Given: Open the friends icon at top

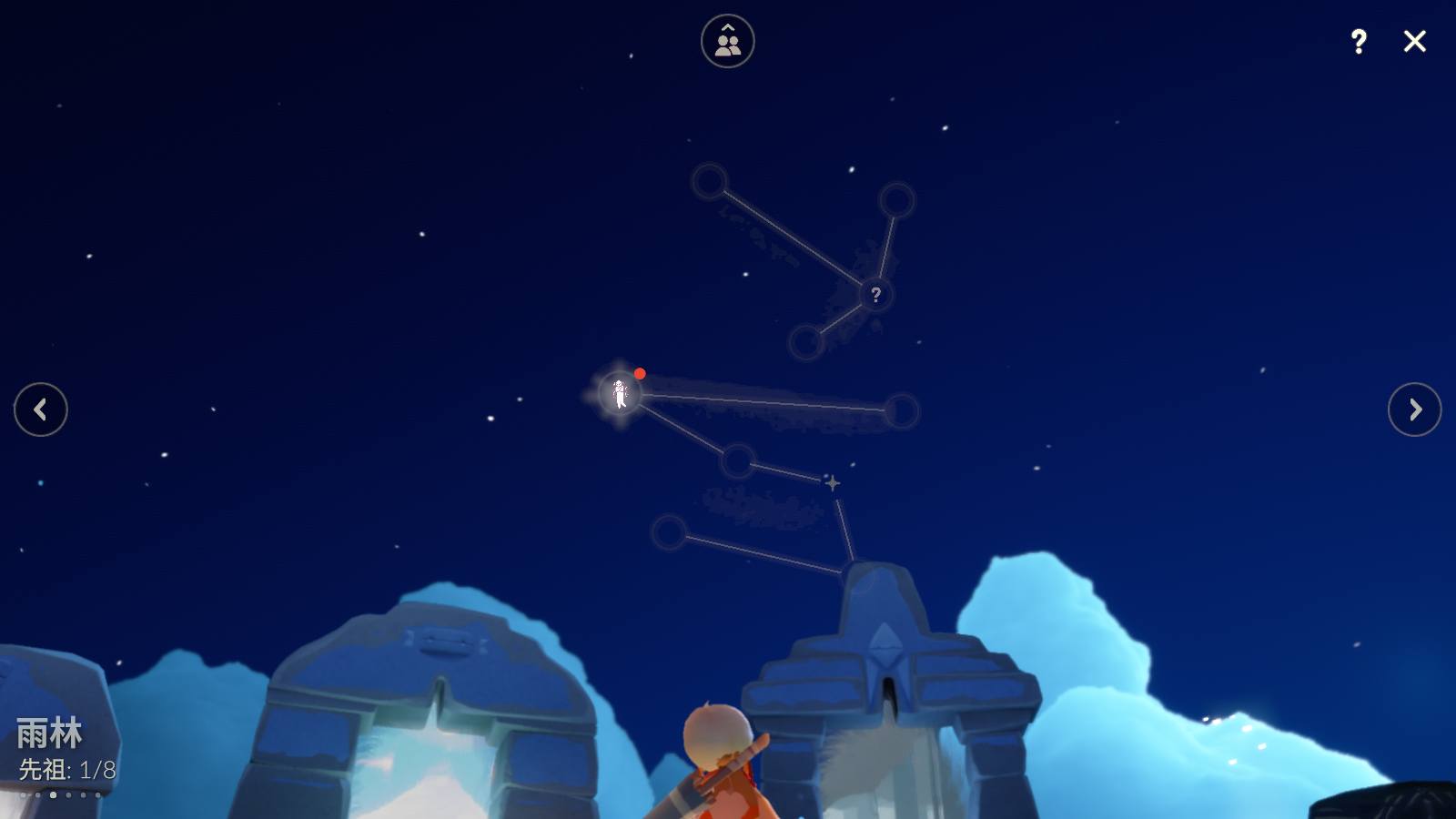Looking at the screenshot, I should pyautogui.click(x=727, y=41).
